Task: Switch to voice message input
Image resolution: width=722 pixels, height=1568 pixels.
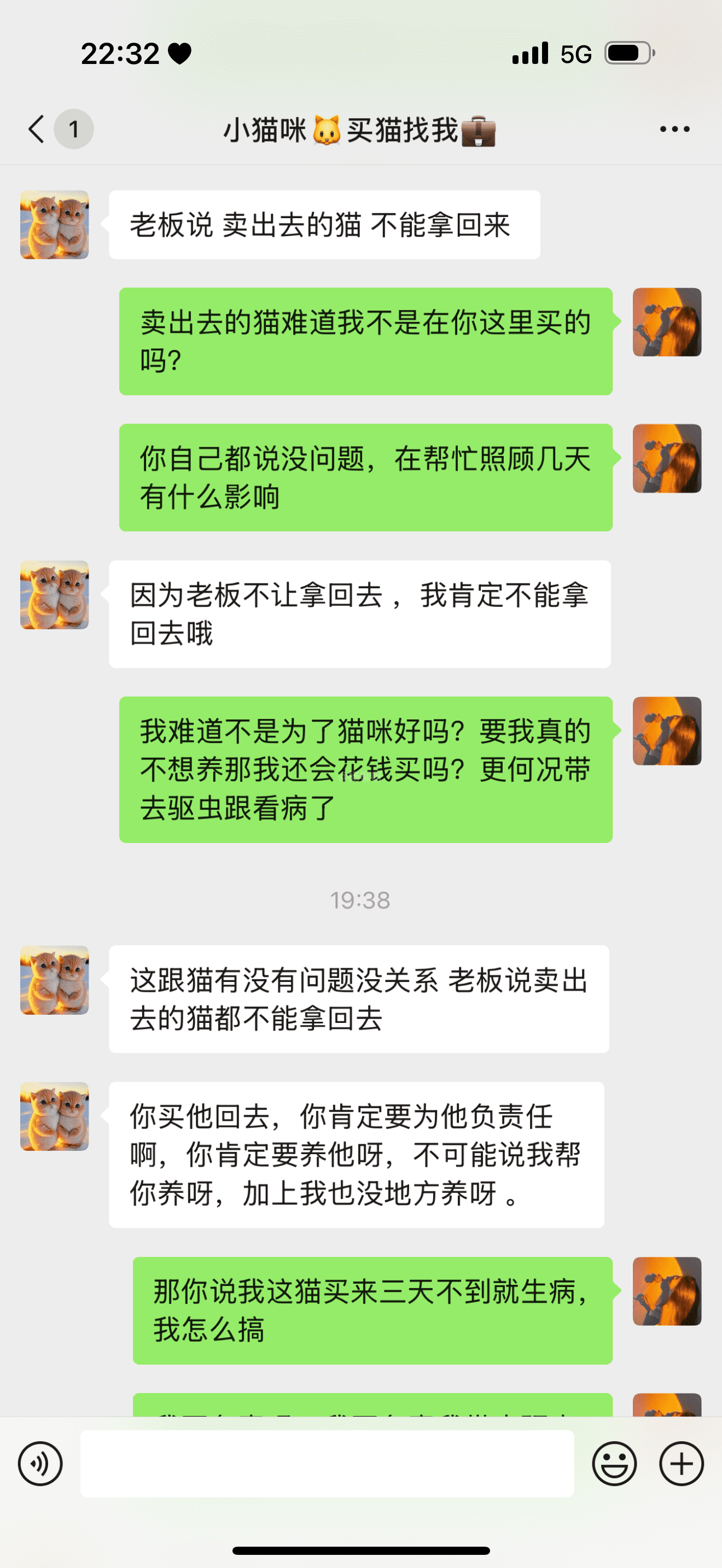Action: click(x=40, y=1464)
